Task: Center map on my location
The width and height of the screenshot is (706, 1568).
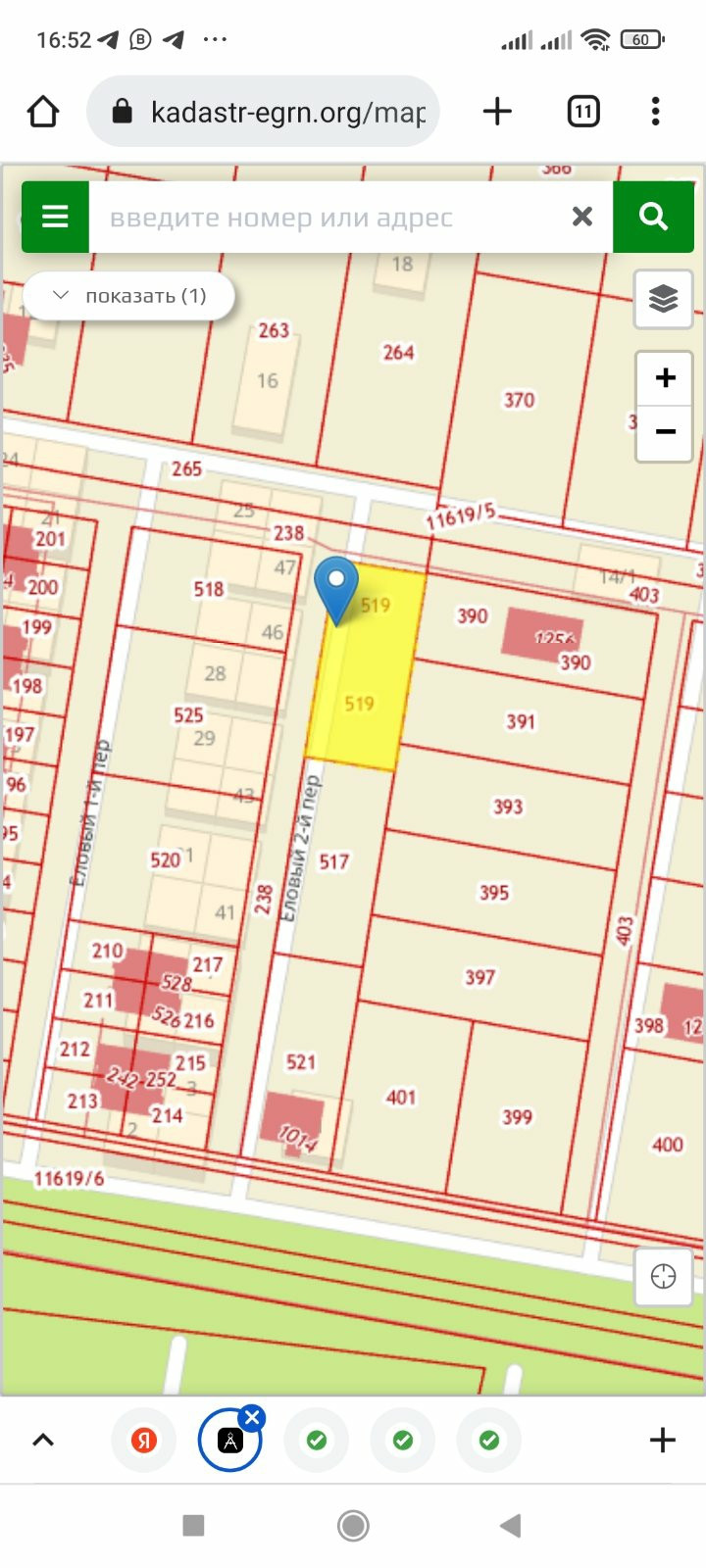Action: [x=664, y=1276]
